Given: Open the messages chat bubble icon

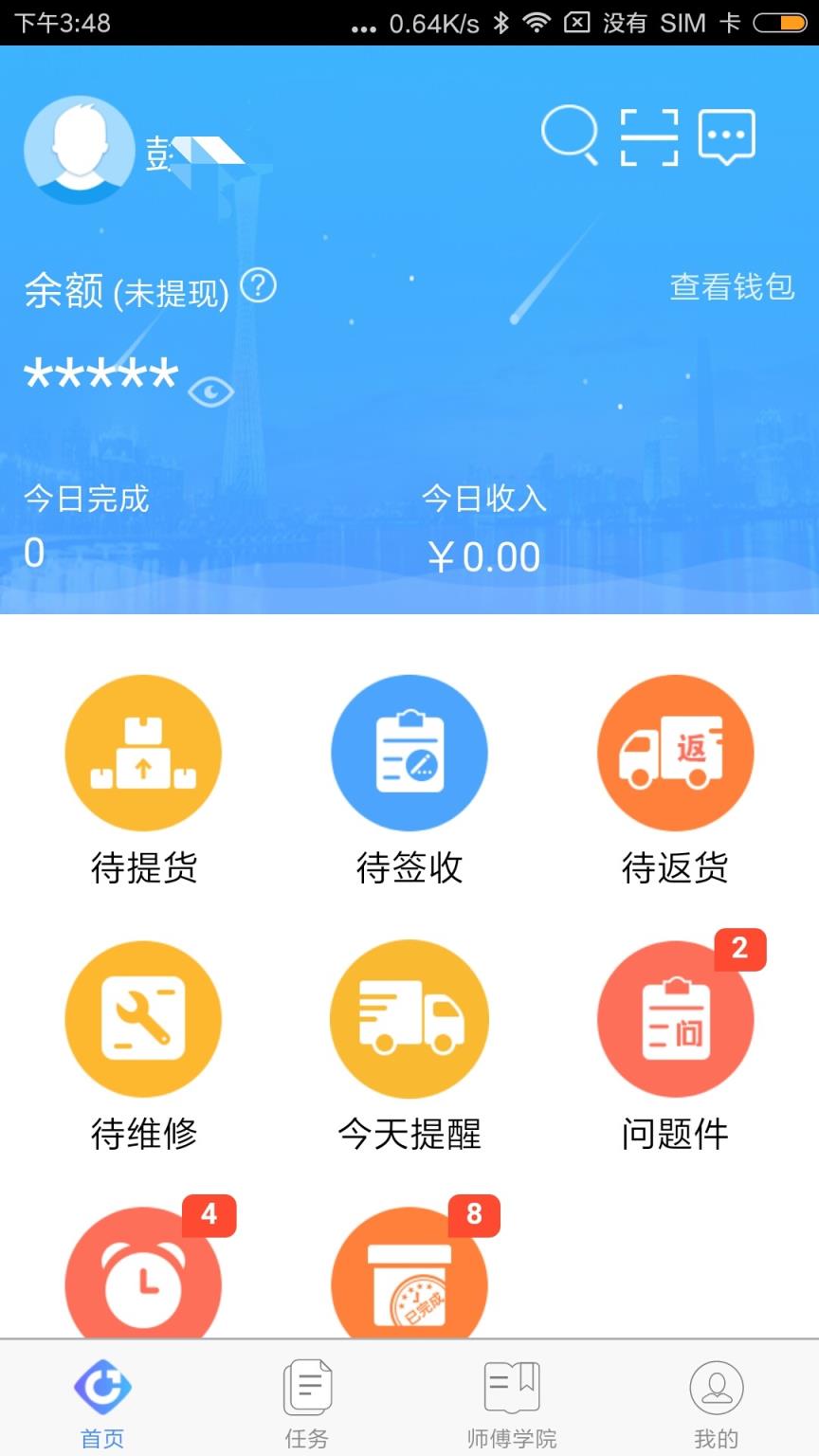Looking at the screenshot, I should pyautogui.click(x=728, y=137).
